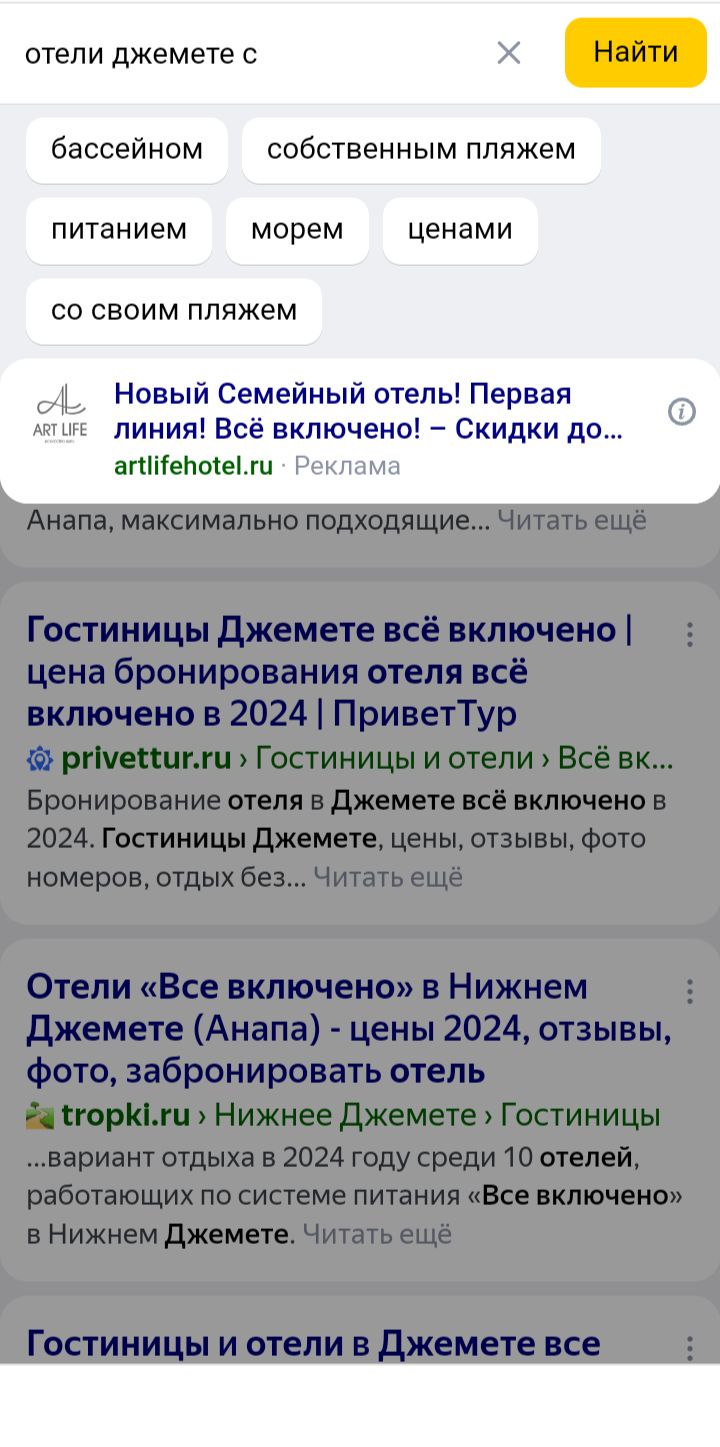Select the "морем" suggestion chip
720x1447 pixels.
pyautogui.click(x=297, y=230)
